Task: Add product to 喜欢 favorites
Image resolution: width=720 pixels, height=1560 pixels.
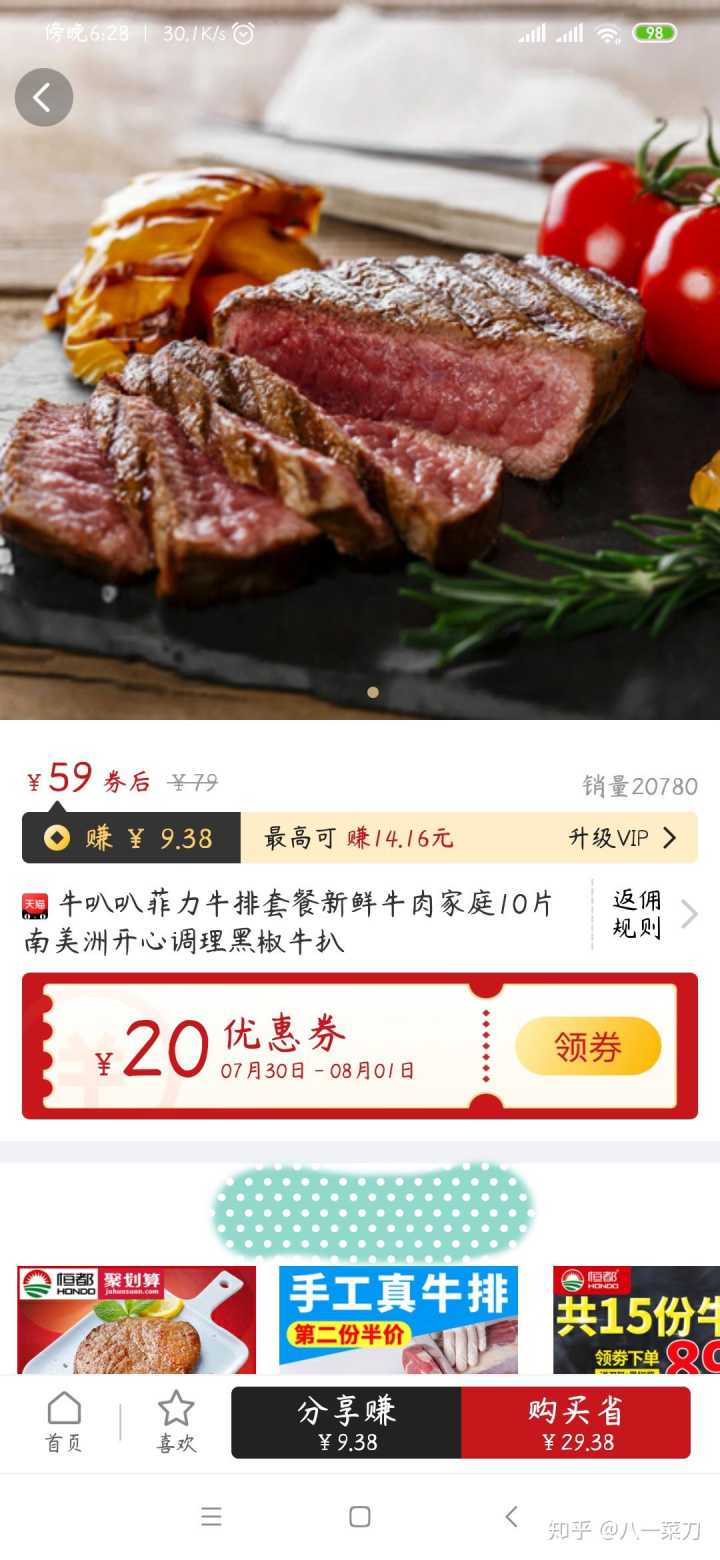Action: pyautogui.click(x=176, y=1422)
